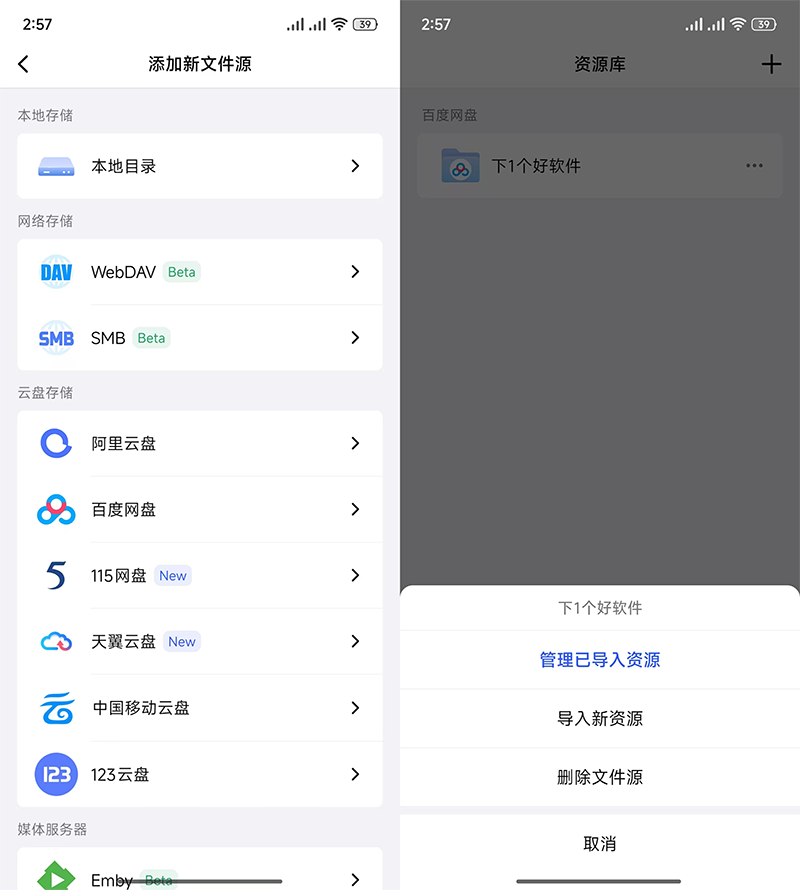Select 删除文件源 to delete the source
The image size is (800, 890).
coord(600,777)
